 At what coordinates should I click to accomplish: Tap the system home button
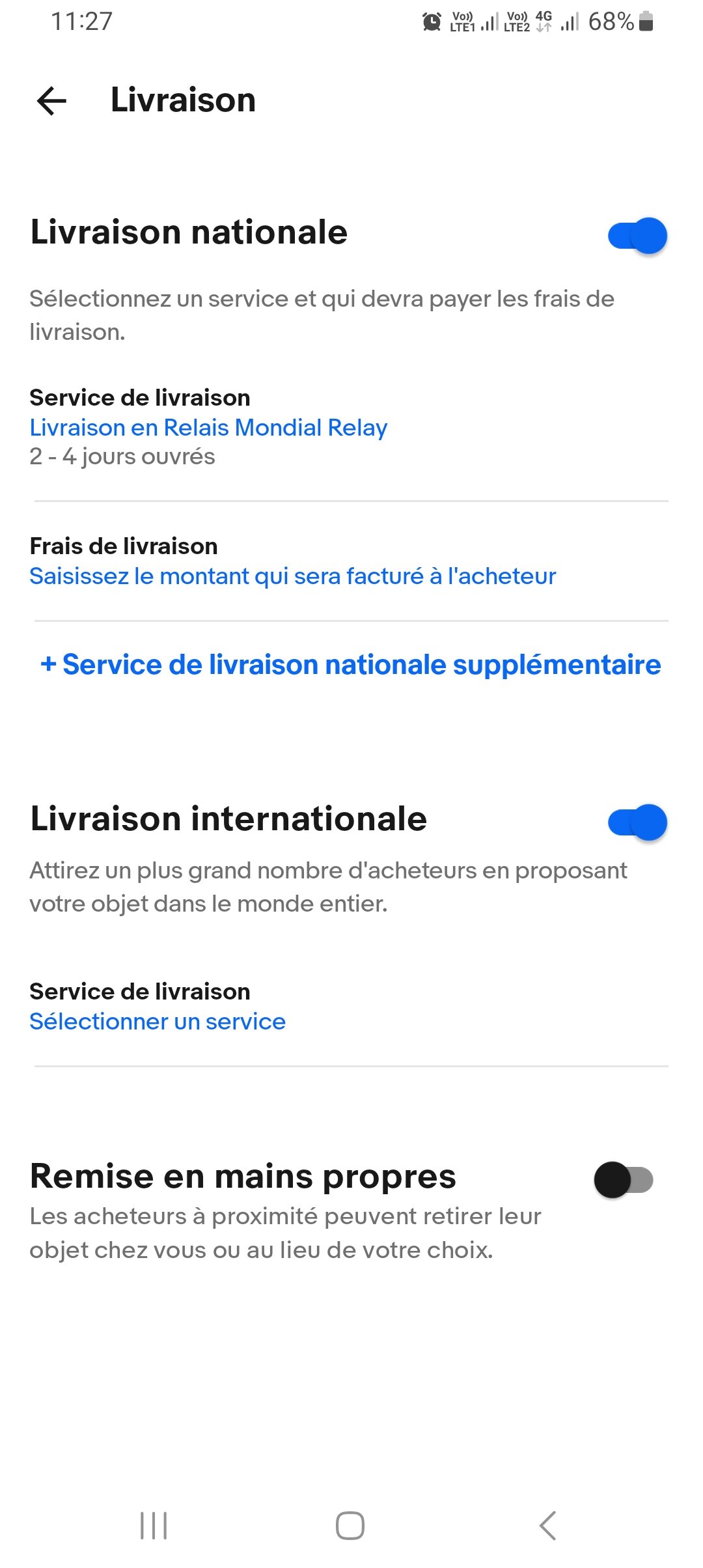350,1526
